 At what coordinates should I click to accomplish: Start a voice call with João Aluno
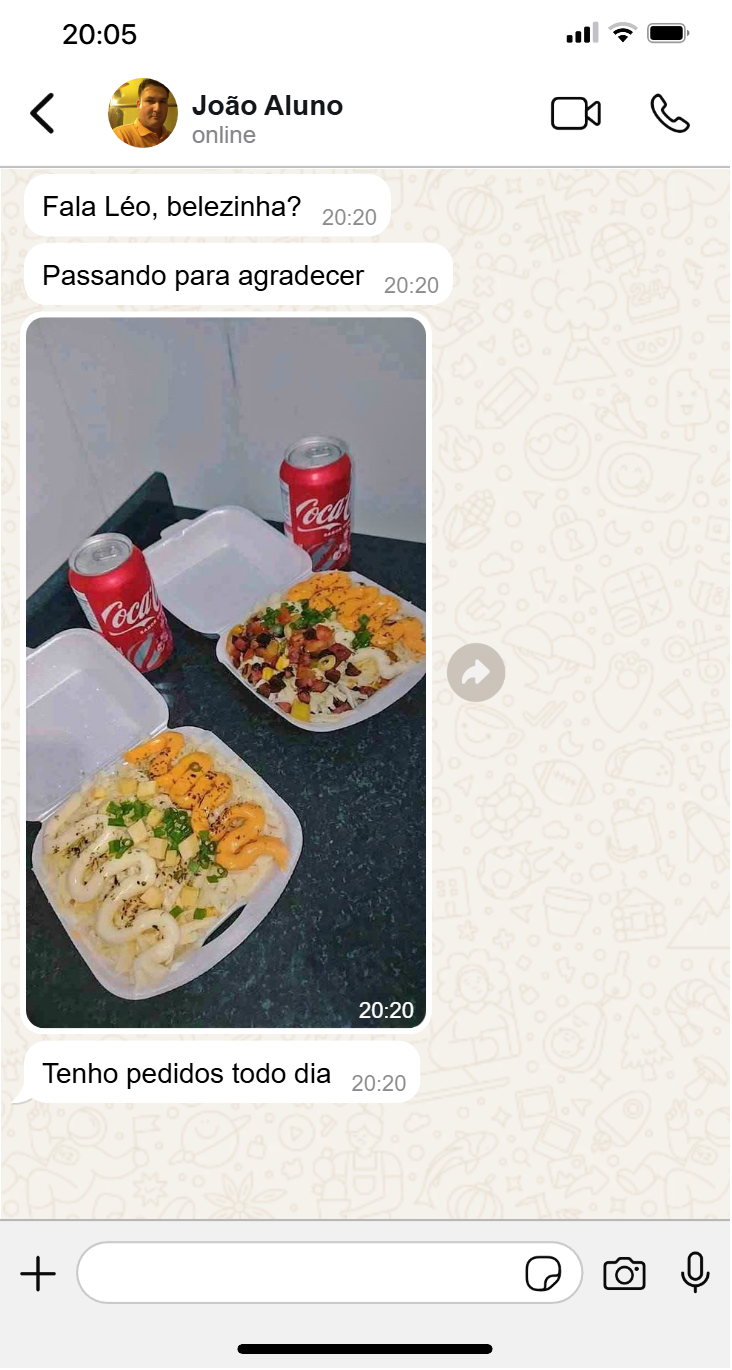(669, 114)
